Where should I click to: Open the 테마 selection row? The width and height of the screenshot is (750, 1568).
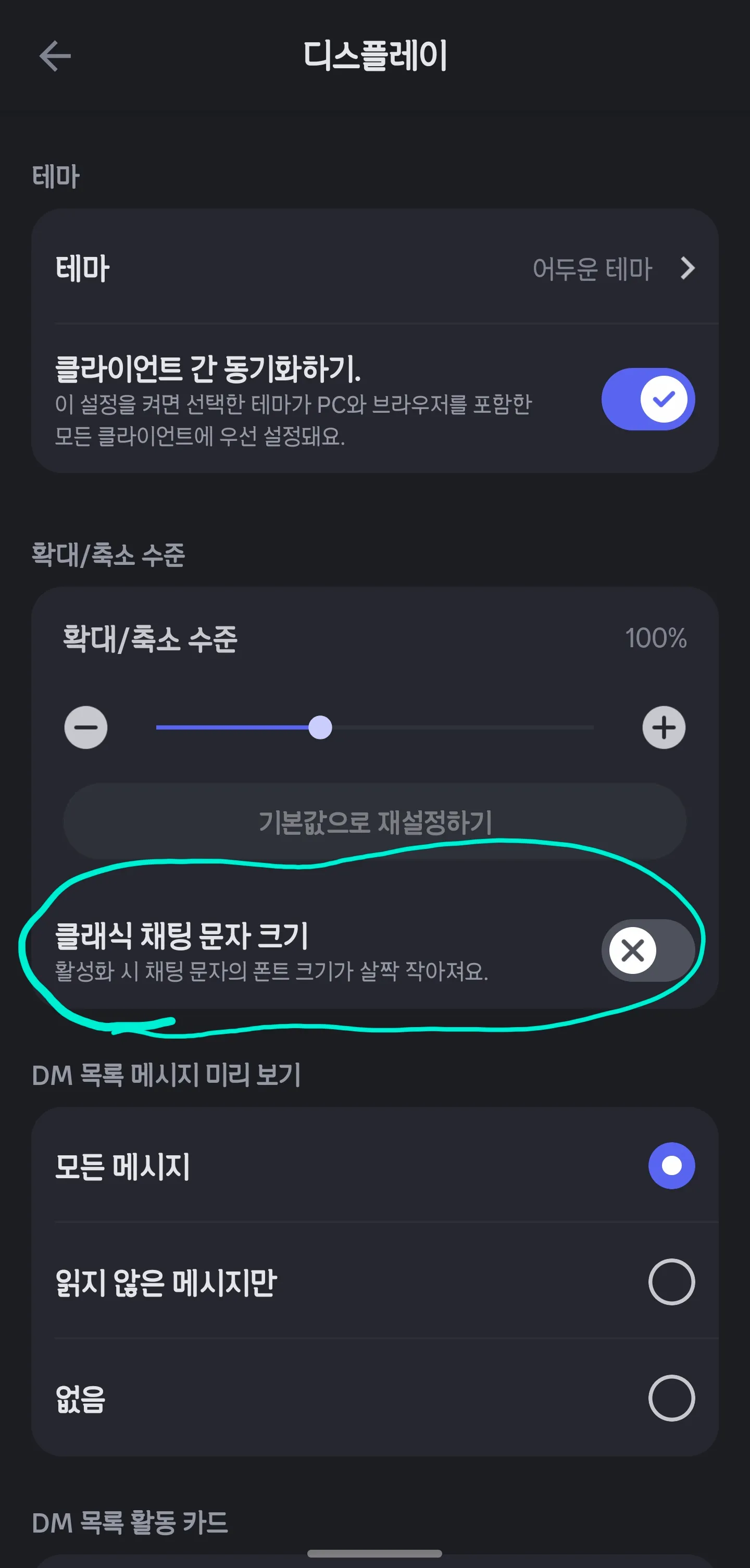click(x=374, y=268)
